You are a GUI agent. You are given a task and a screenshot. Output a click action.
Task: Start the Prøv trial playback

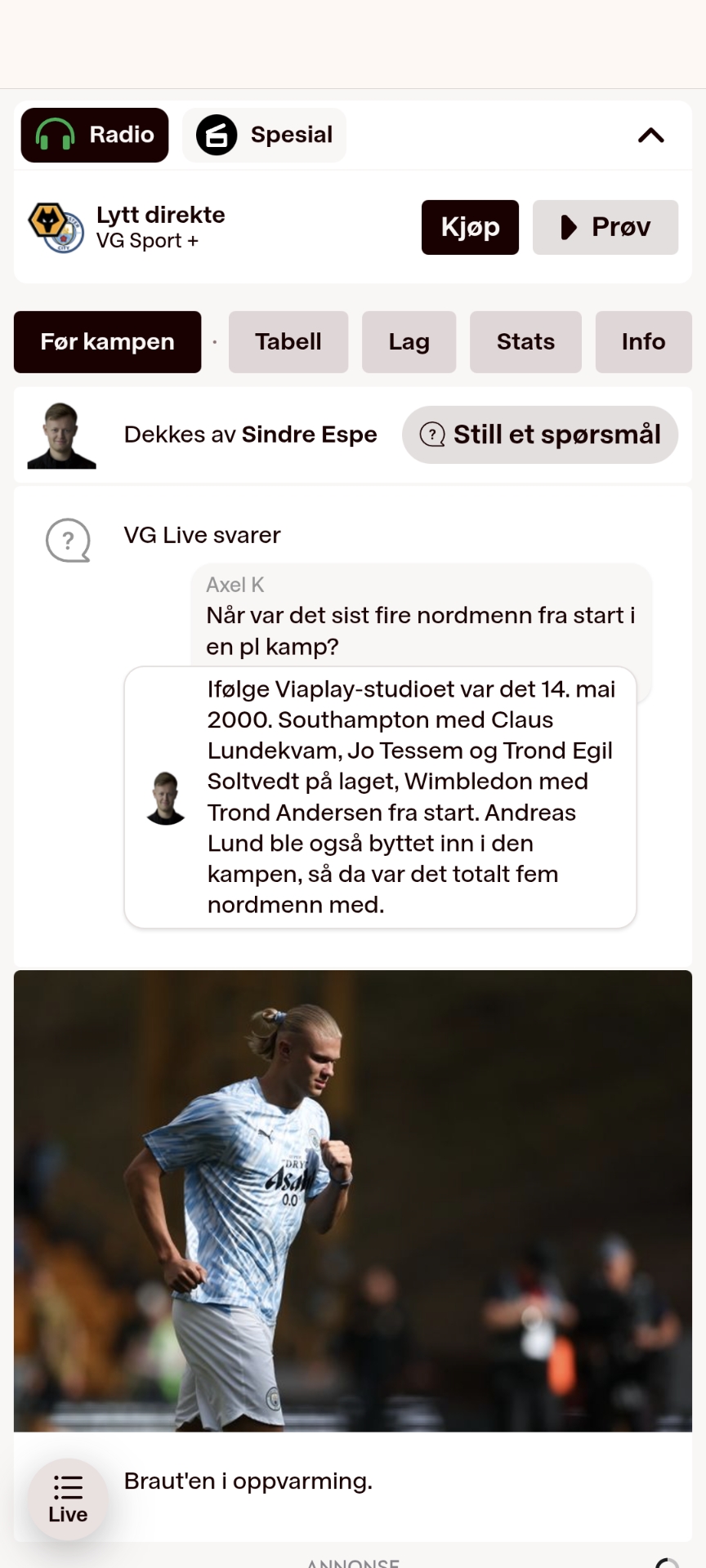tap(605, 227)
